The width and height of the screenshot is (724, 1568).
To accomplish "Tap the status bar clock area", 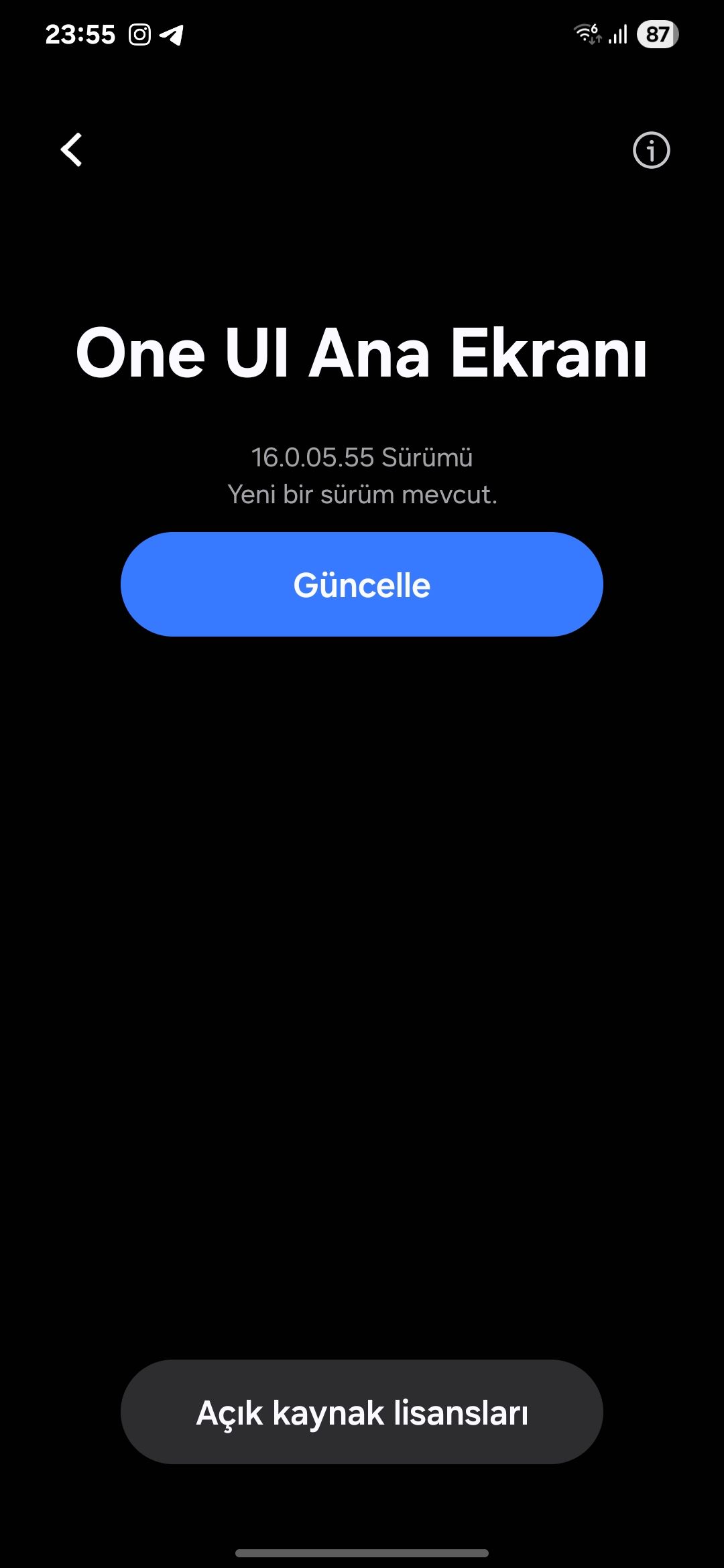I will point(80,35).
